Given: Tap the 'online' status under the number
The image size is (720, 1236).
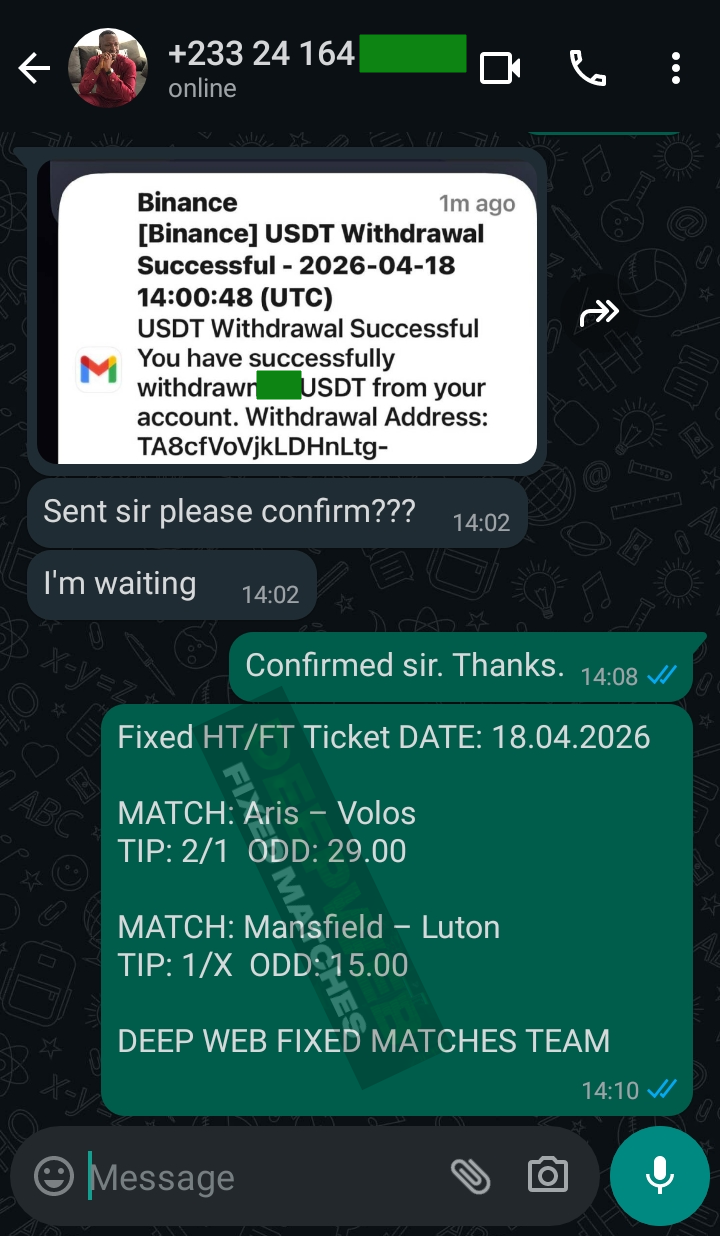Looking at the screenshot, I should (x=202, y=88).
